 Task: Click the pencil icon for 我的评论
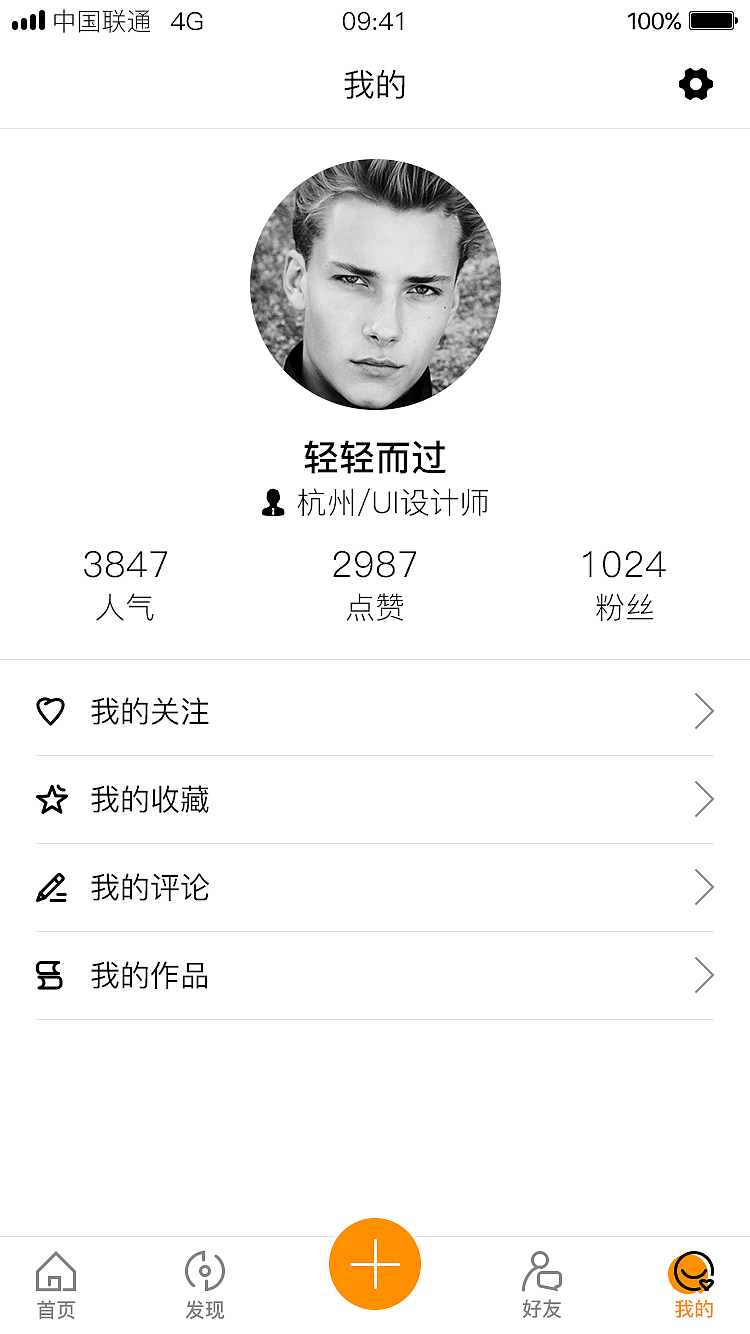51,888
